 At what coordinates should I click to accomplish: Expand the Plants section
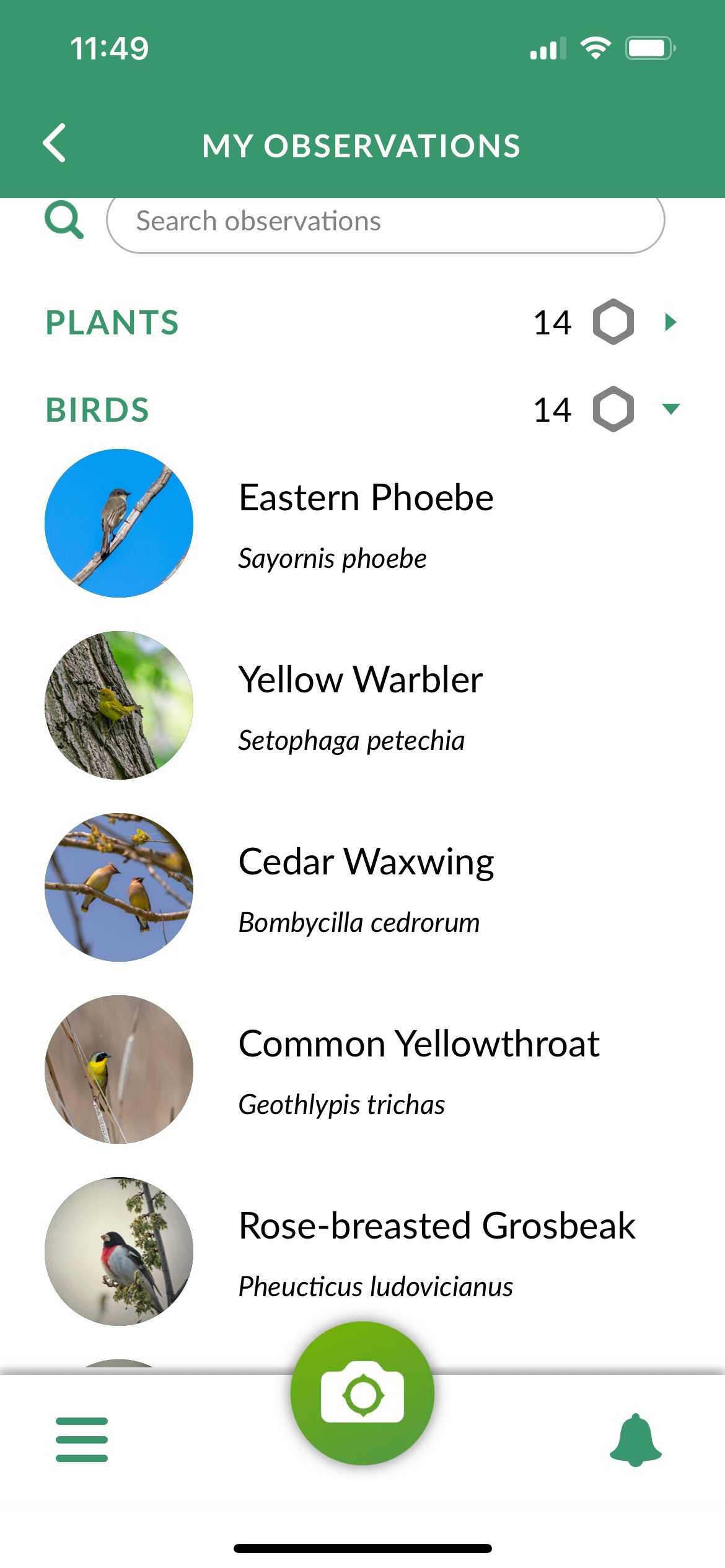[x=670, y=322]
